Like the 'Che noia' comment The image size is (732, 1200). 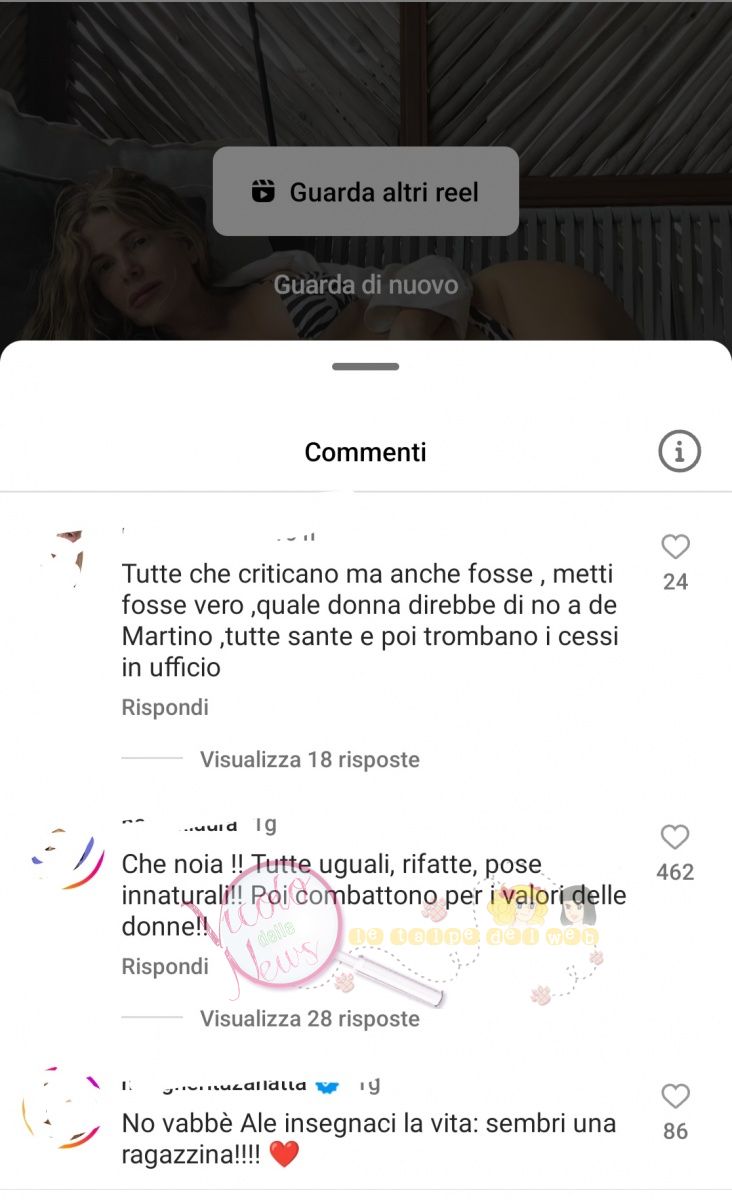click(x=676, y=838)
